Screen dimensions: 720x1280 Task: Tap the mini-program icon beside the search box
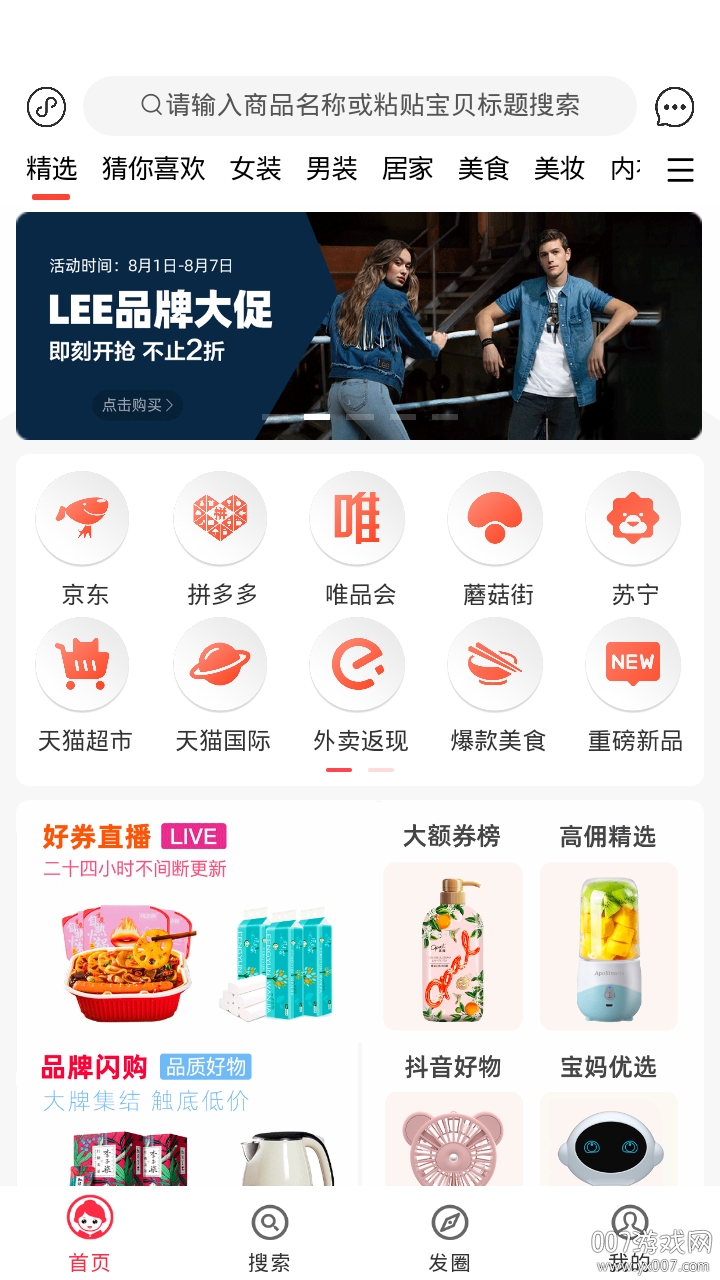pos(46,107)
